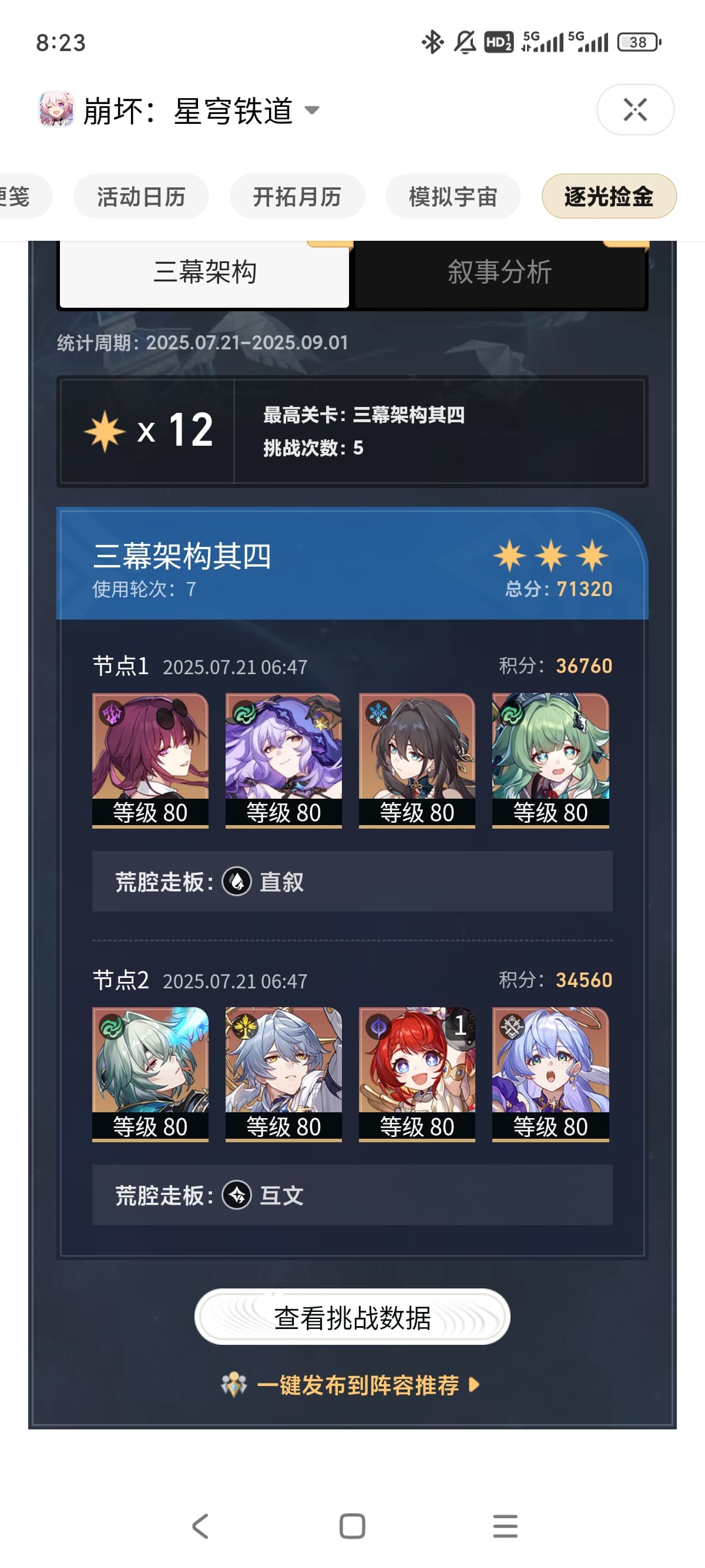Switch to the 开拓月历 chip

[297, 197]
